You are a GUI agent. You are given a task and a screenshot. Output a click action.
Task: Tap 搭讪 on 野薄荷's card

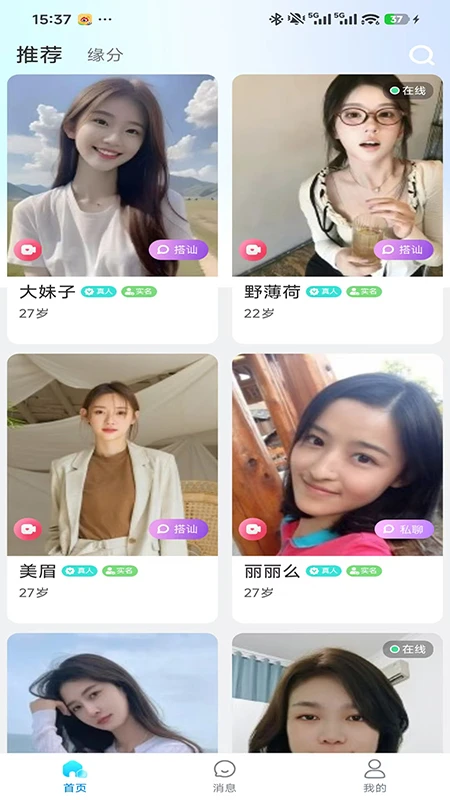coord(404,250)
